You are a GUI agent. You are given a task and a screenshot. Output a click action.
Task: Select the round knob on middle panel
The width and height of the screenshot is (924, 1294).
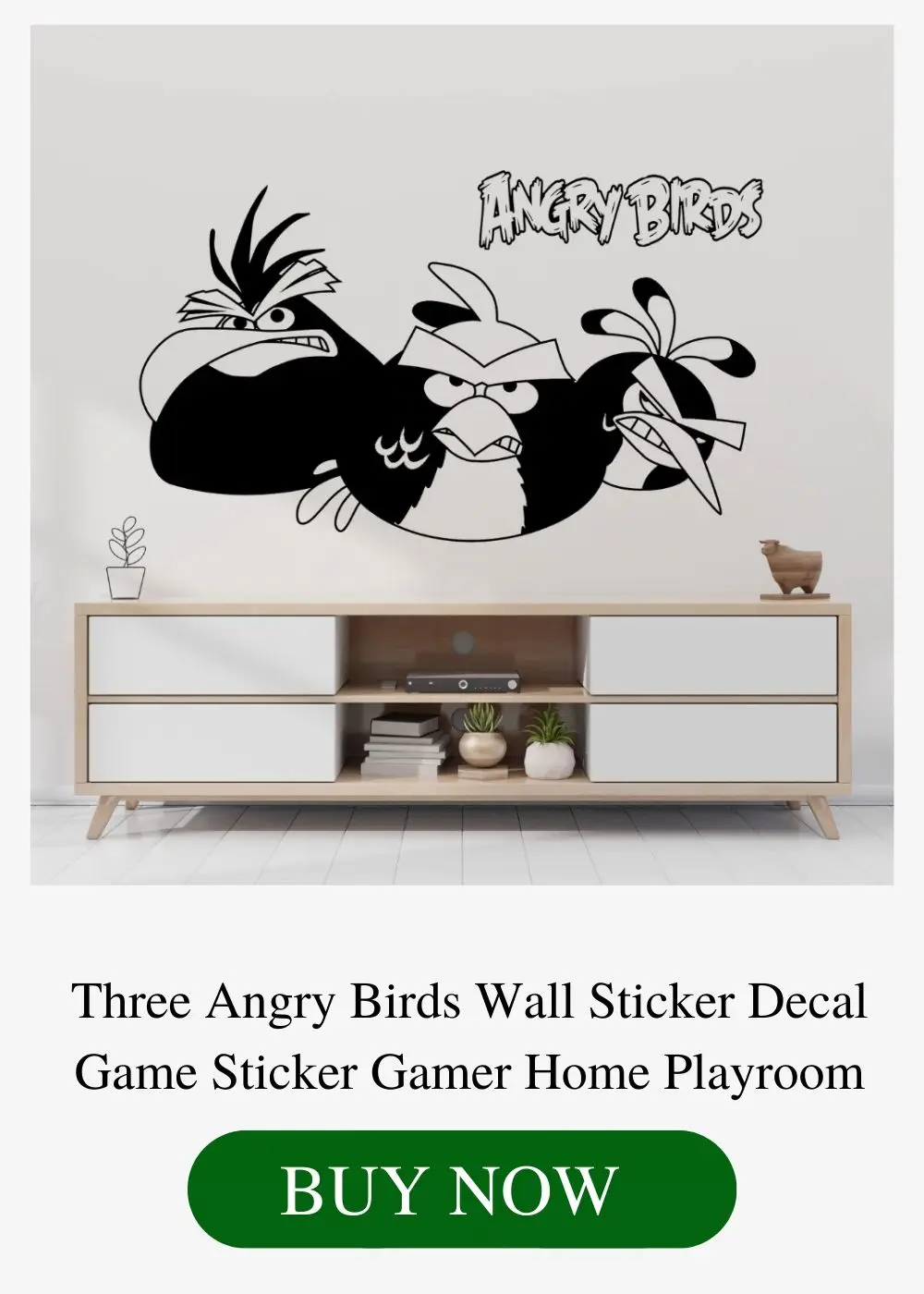coord(462,640)
